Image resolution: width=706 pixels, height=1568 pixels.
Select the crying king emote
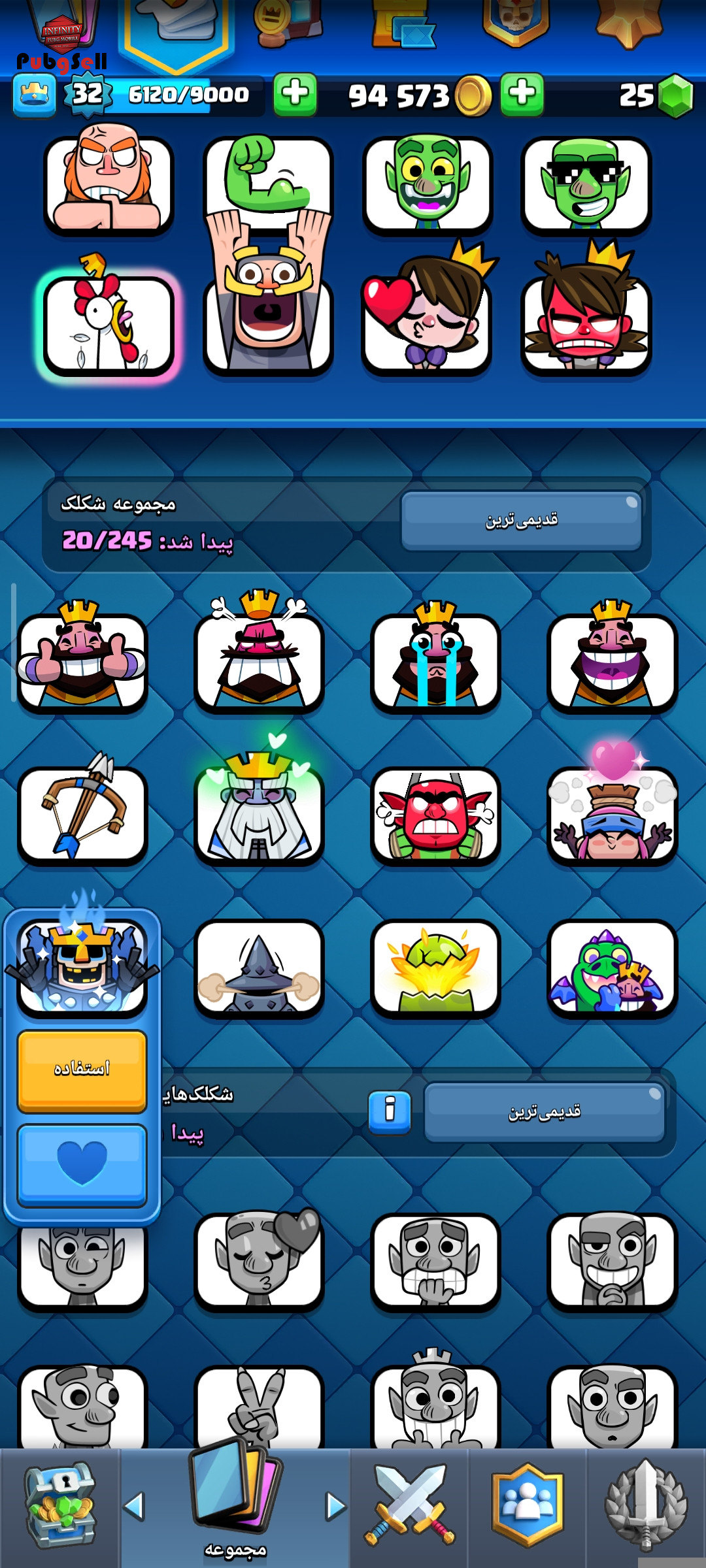[x=435, y=661]
